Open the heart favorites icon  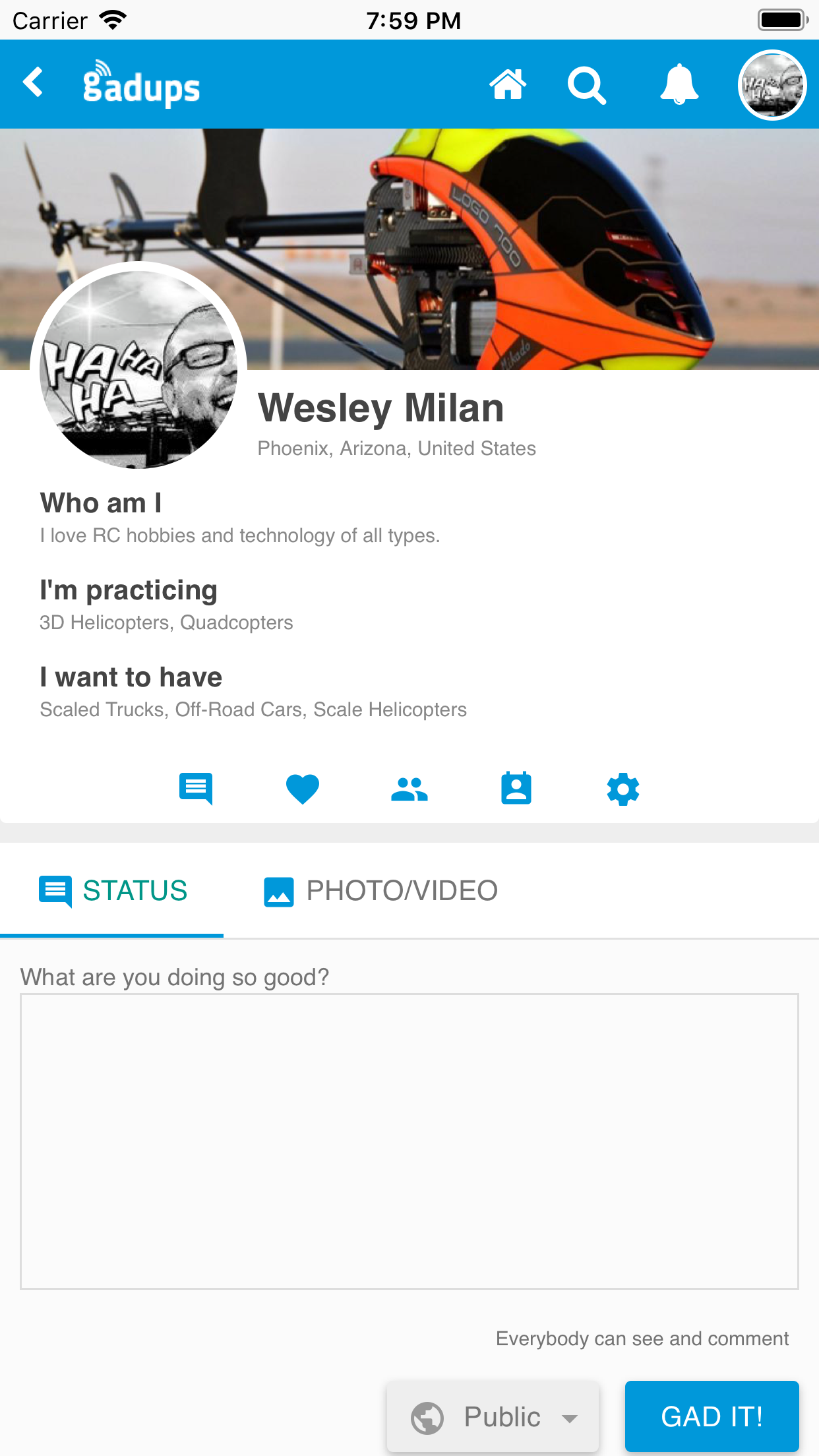[x=303, y=789]
